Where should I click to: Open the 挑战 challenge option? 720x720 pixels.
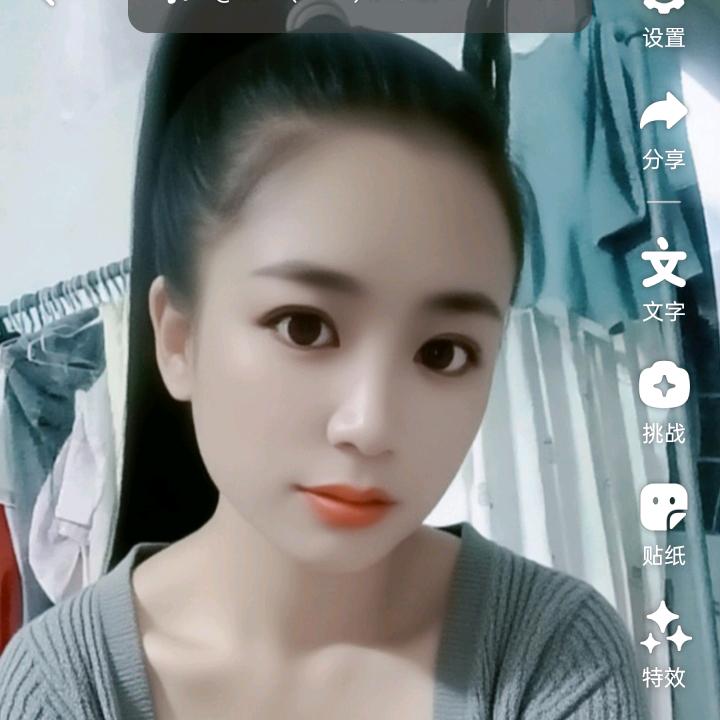pyautogui.click(x=664, y=402)
